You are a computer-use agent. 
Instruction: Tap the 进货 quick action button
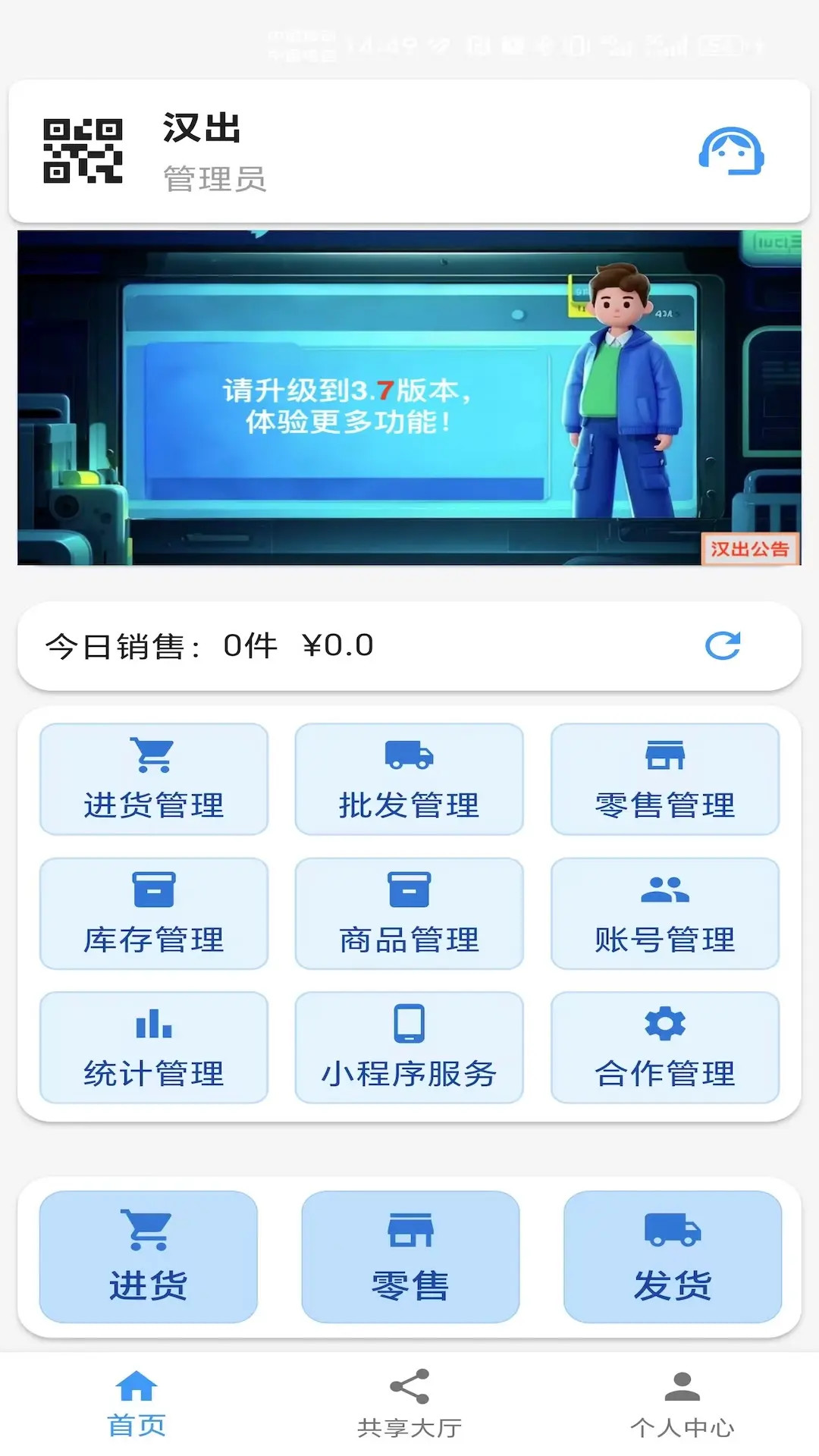click(x=149, y=1255)
